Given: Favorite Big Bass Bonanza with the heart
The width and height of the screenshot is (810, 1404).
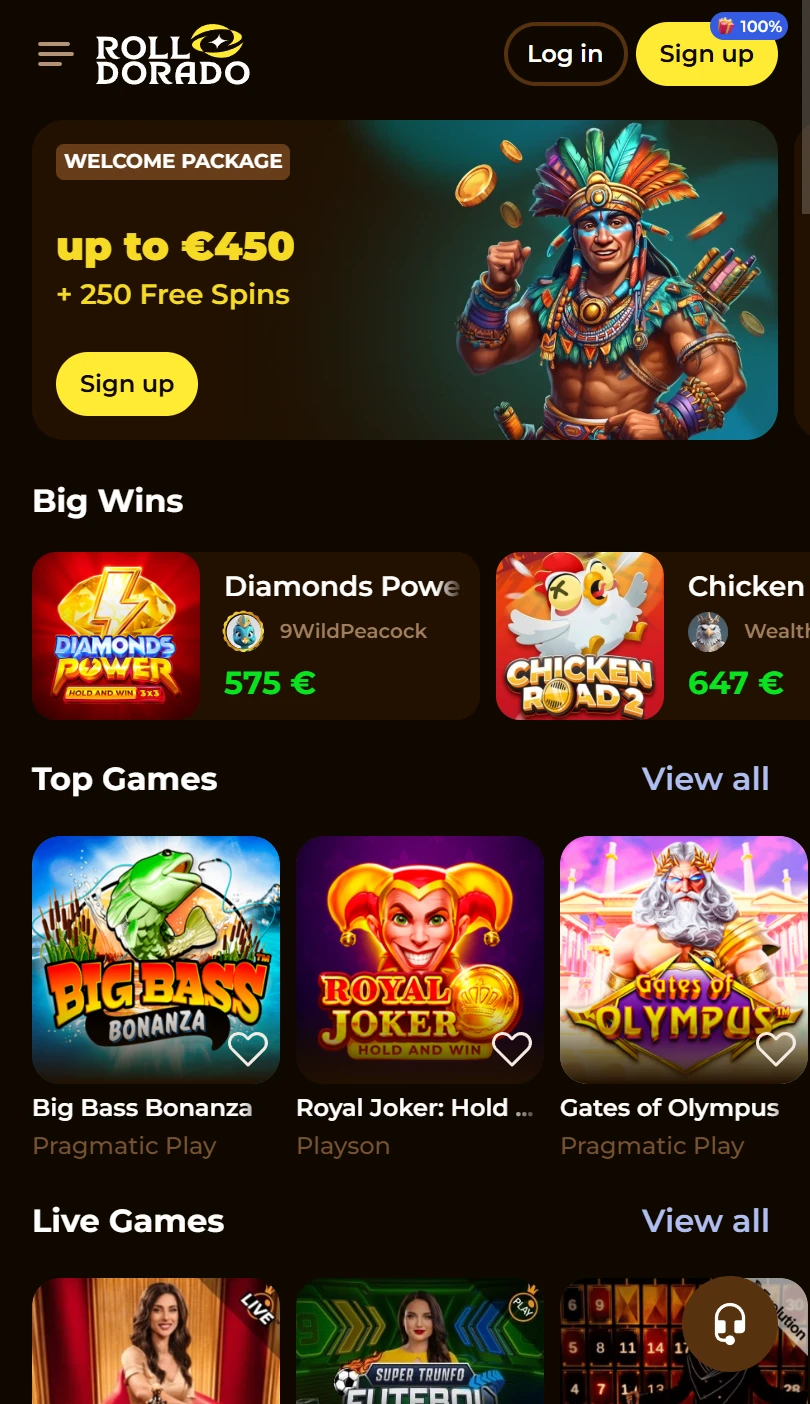Looking at the screenshot, I should point(248,1048).
